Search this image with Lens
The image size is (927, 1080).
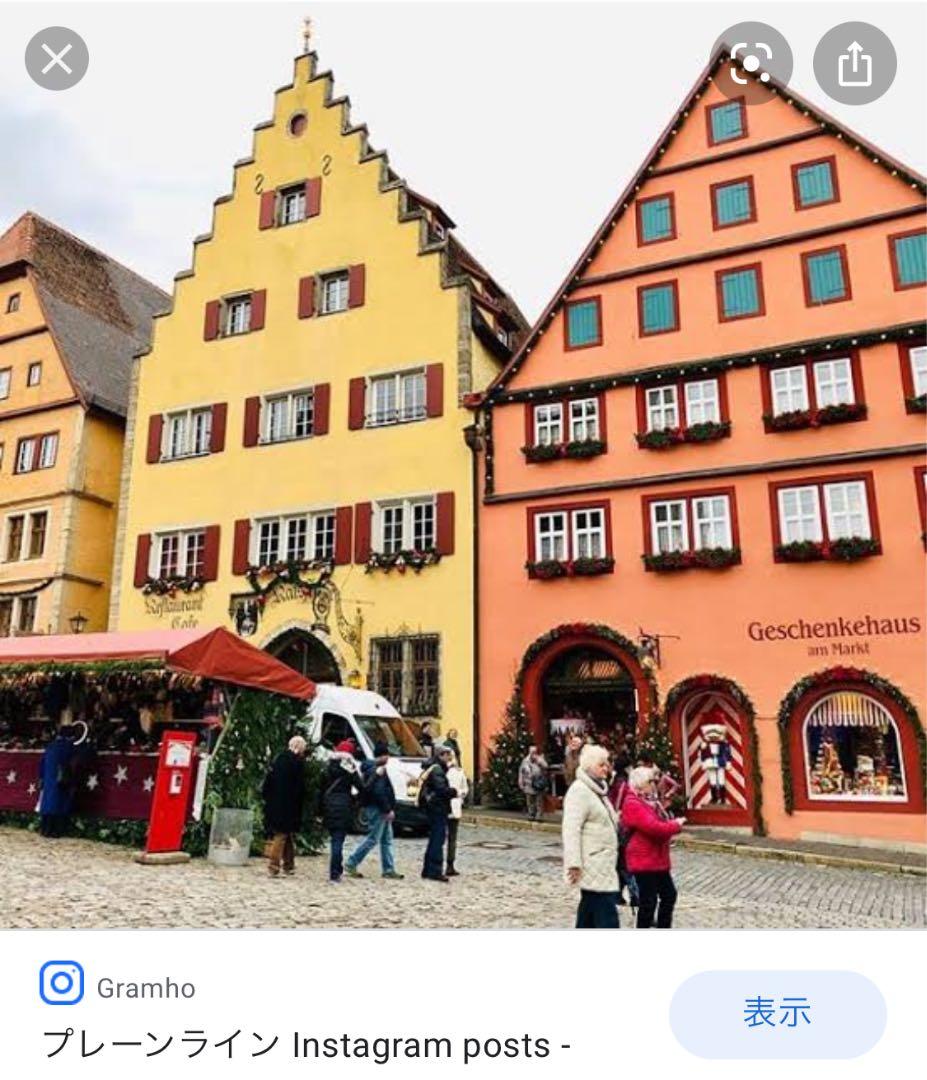click(x=751, y=65)
